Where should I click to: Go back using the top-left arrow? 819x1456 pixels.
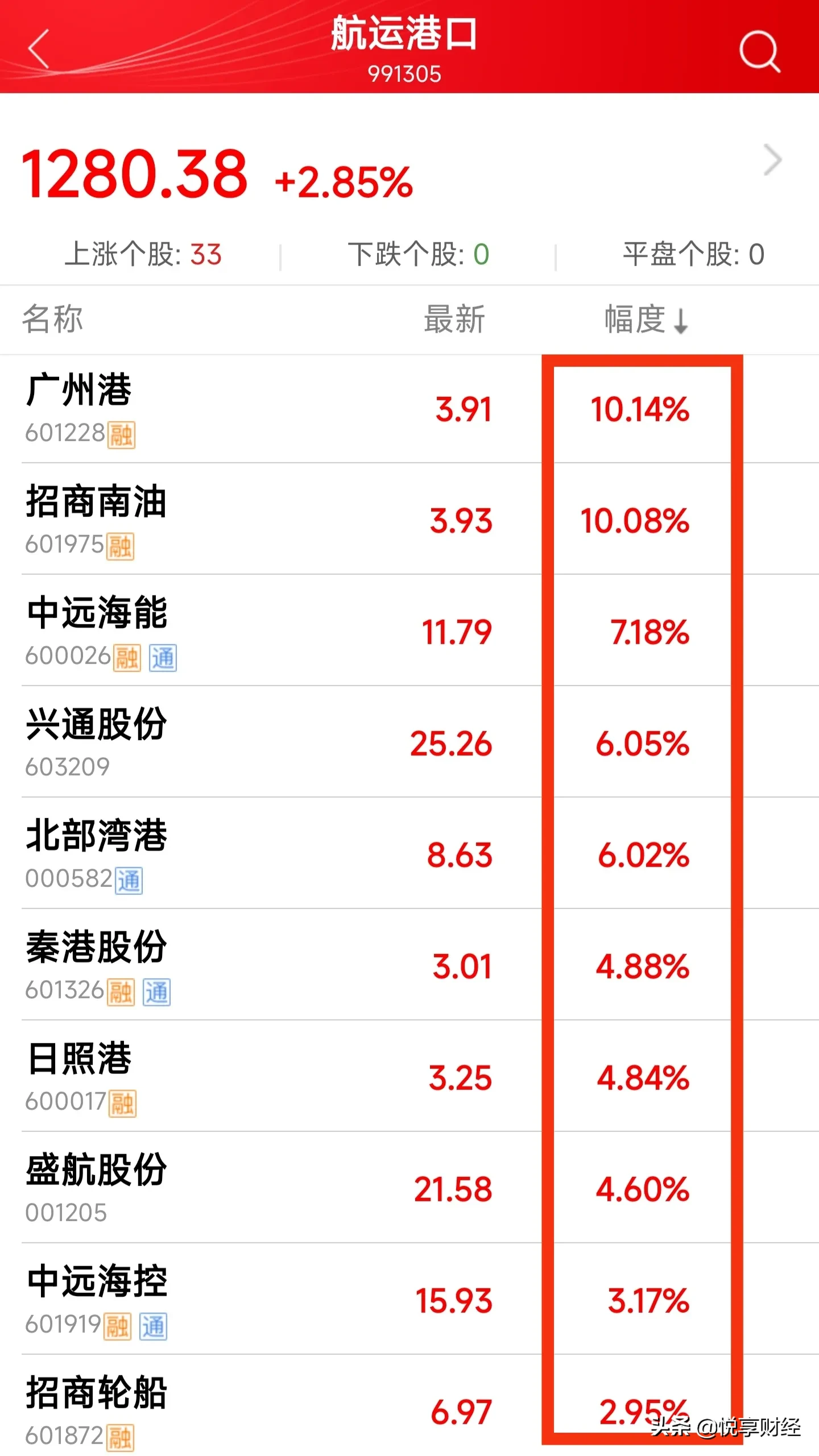tap(39, 49)
